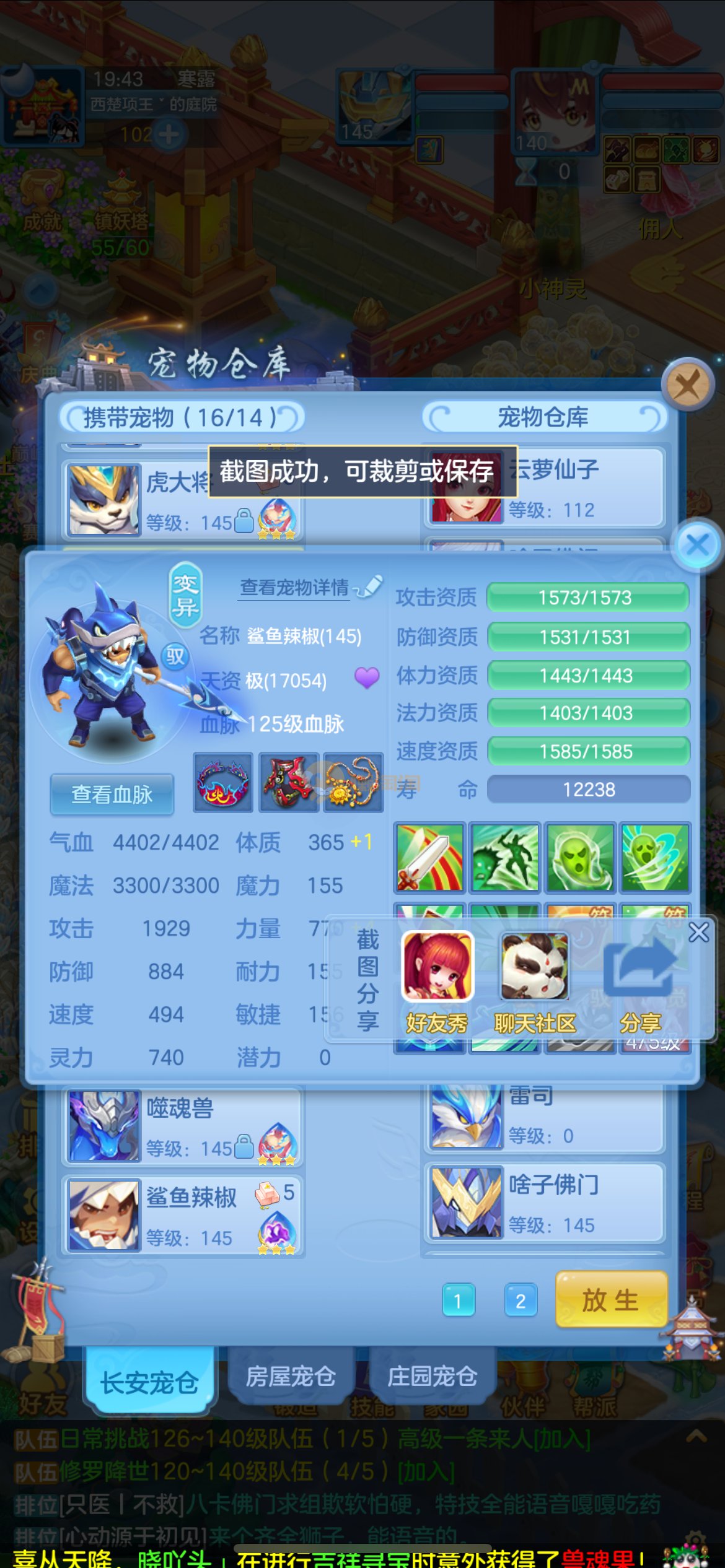Viewport: 725px width, 1568px height.
Task: Switch to 房屋宠仓 tab
Action: click(x=290, y=1377)
